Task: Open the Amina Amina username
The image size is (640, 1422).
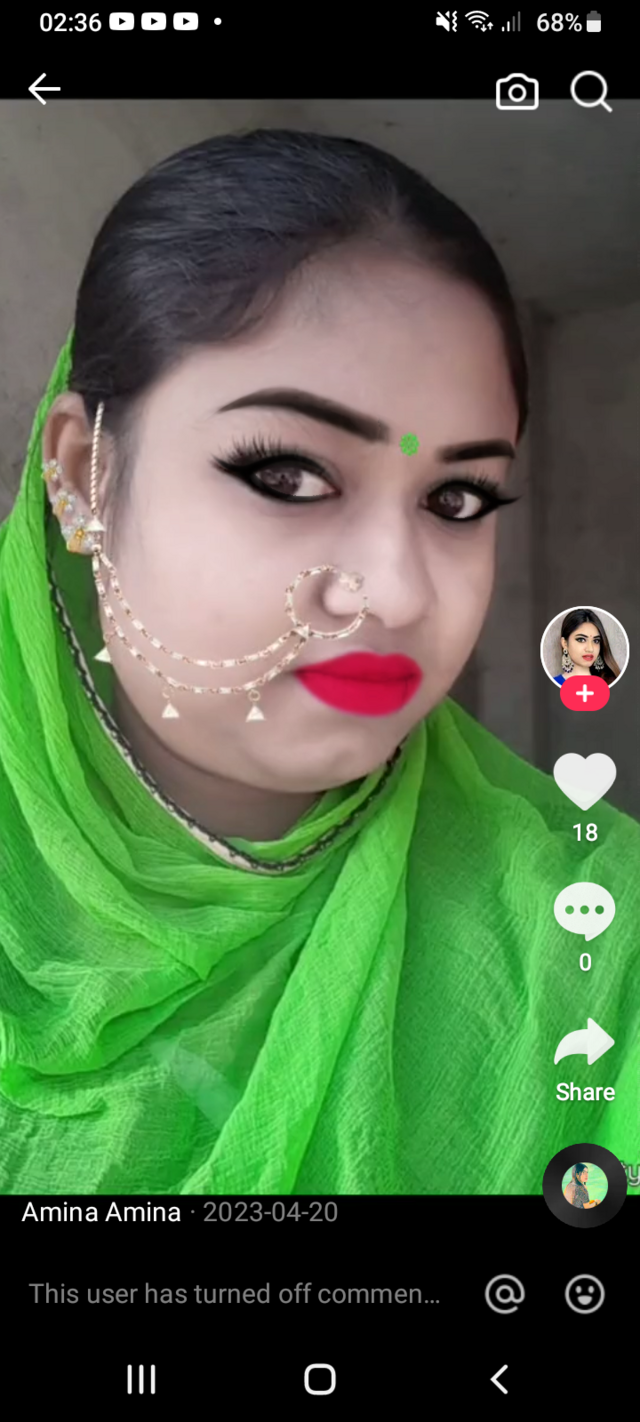Action: coord(101,1213)
